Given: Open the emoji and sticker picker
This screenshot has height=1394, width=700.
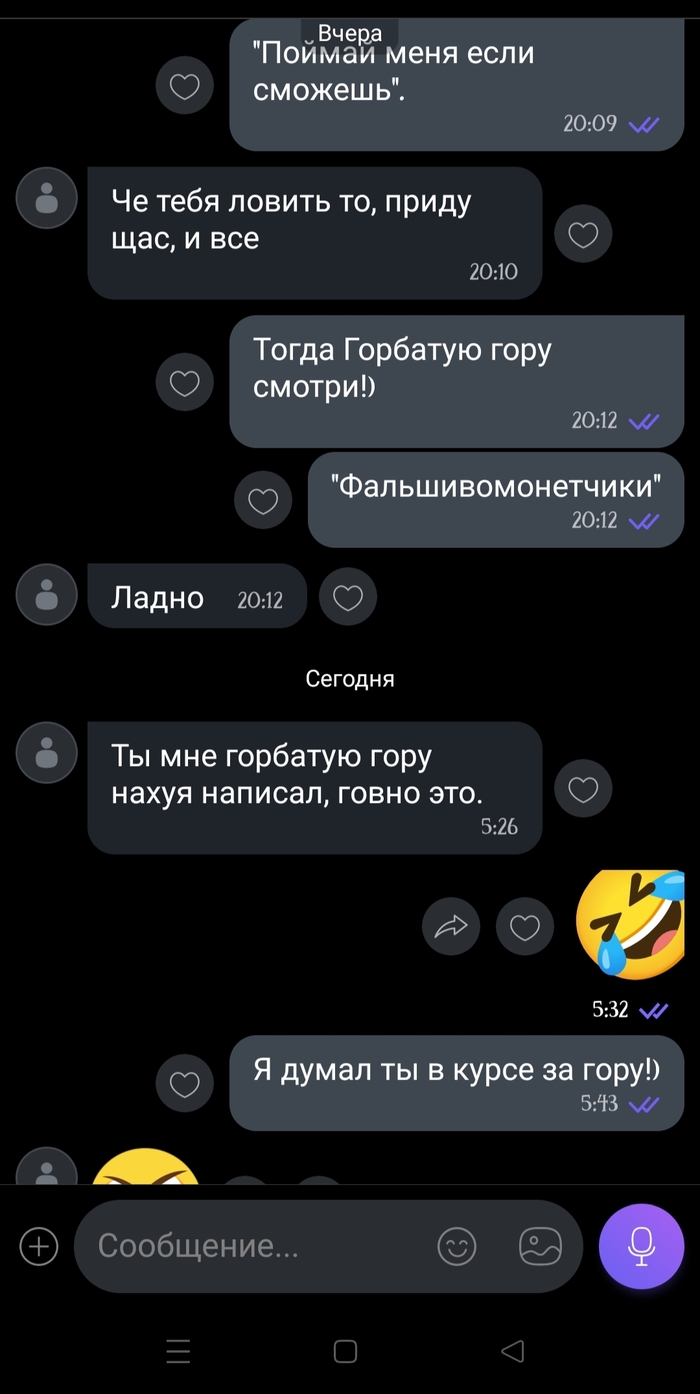Looking at the screenshot, I should 457,1246.
